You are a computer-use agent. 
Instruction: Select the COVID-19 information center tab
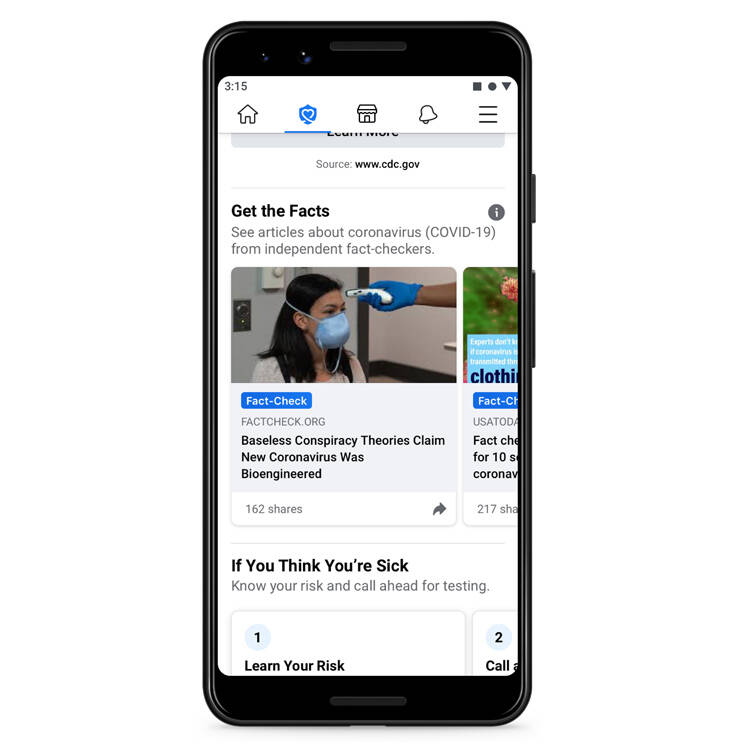(308, 114)
